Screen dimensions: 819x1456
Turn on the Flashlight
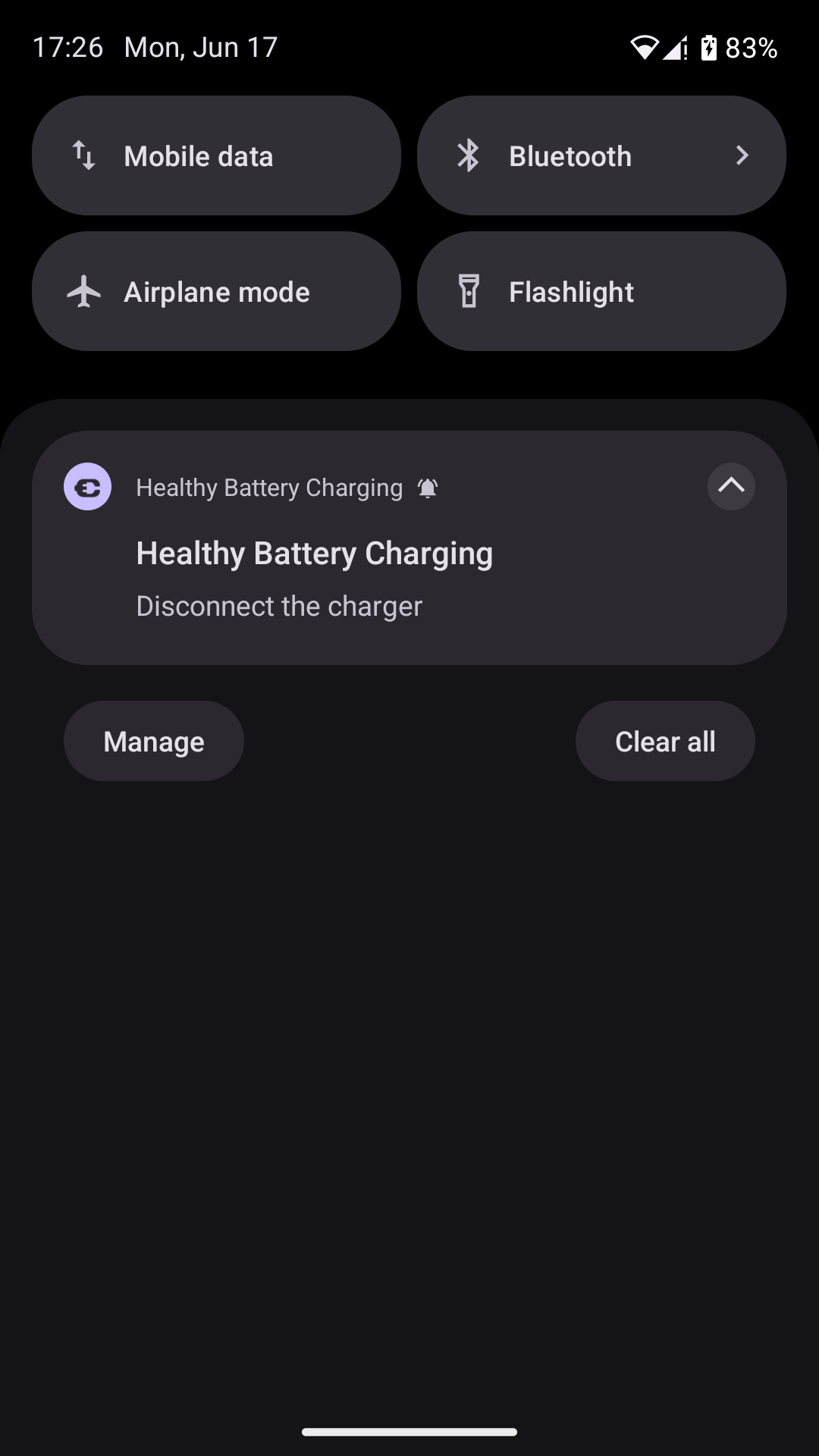601,291
